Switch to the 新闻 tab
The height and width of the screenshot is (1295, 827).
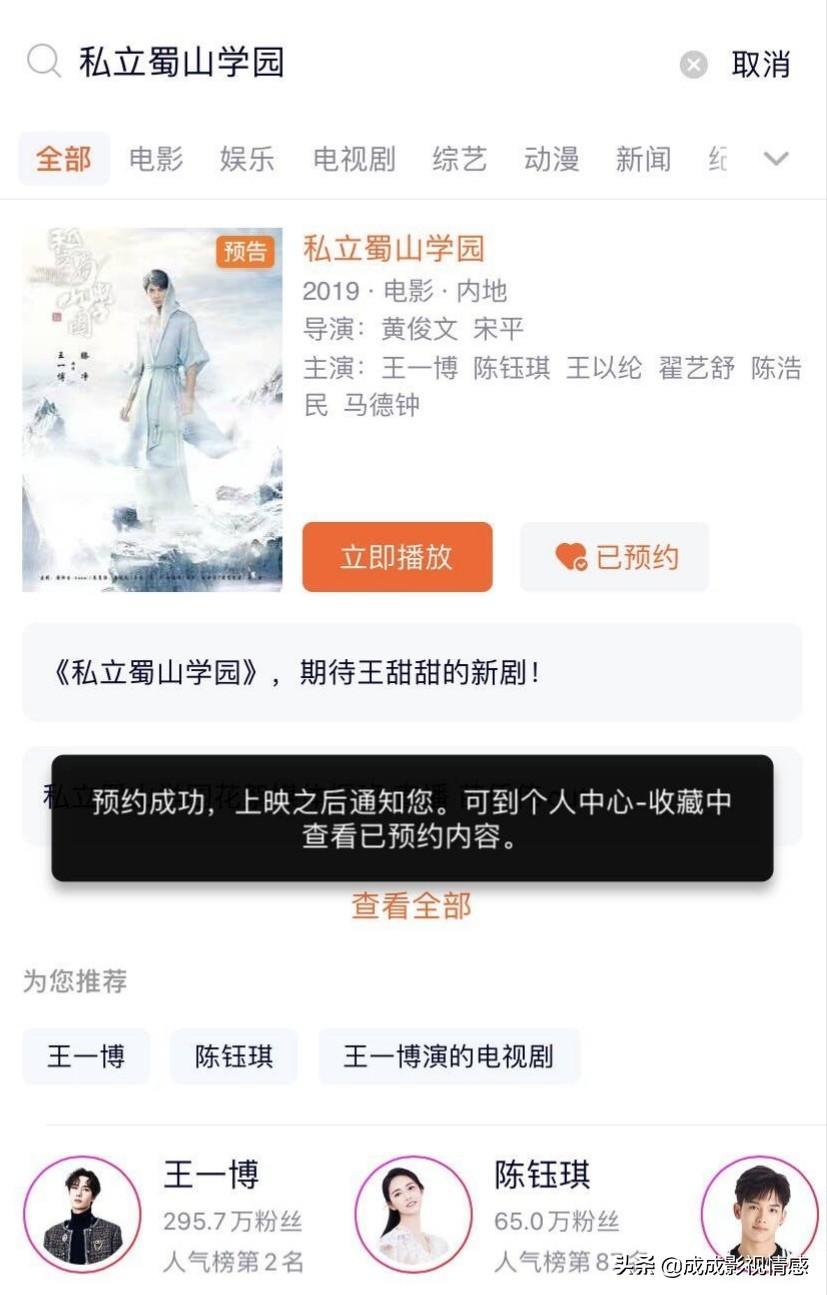tap(643, 159)
